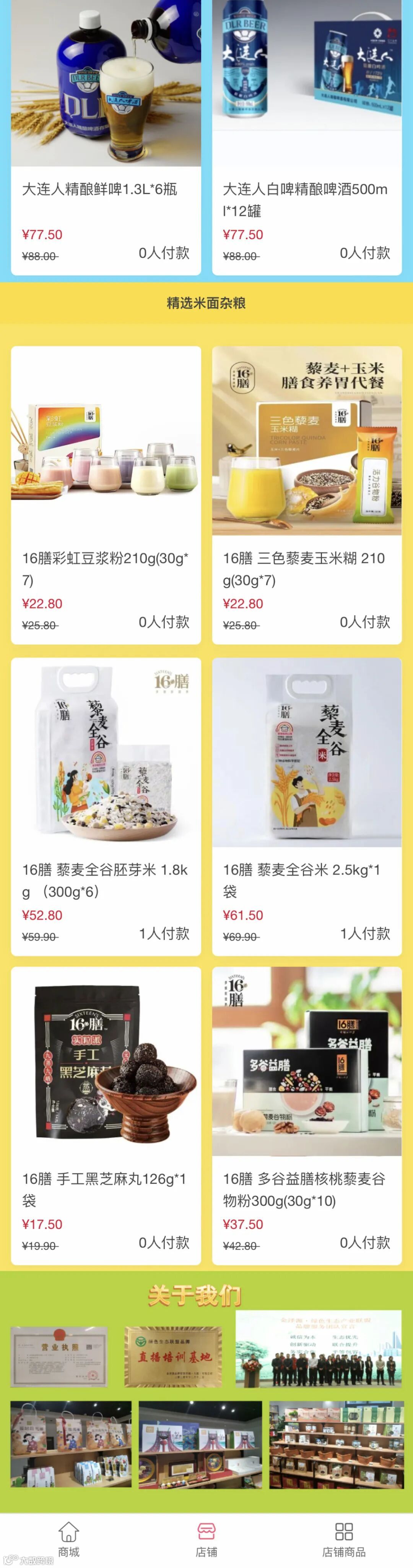Open 大连人白啤精酿啤酒500ml*12罐 product card
The image size is (413, 1568).
(306, 137)
